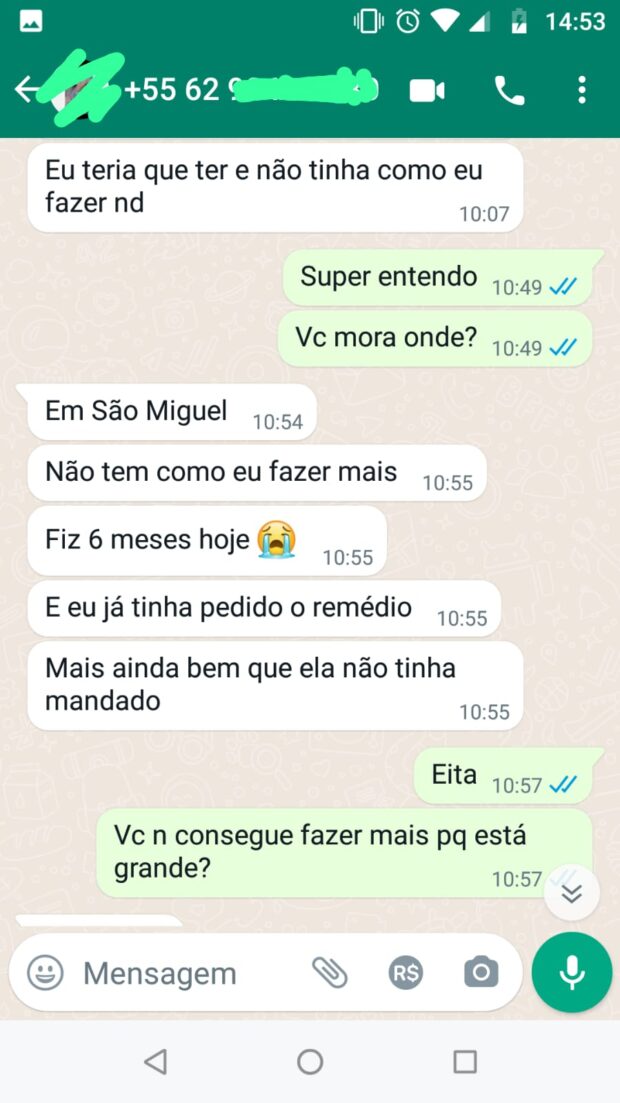The width and height of the screenshot is (620, 1103).
Task: Open the R$ payment option
Action: click(405, 972)
